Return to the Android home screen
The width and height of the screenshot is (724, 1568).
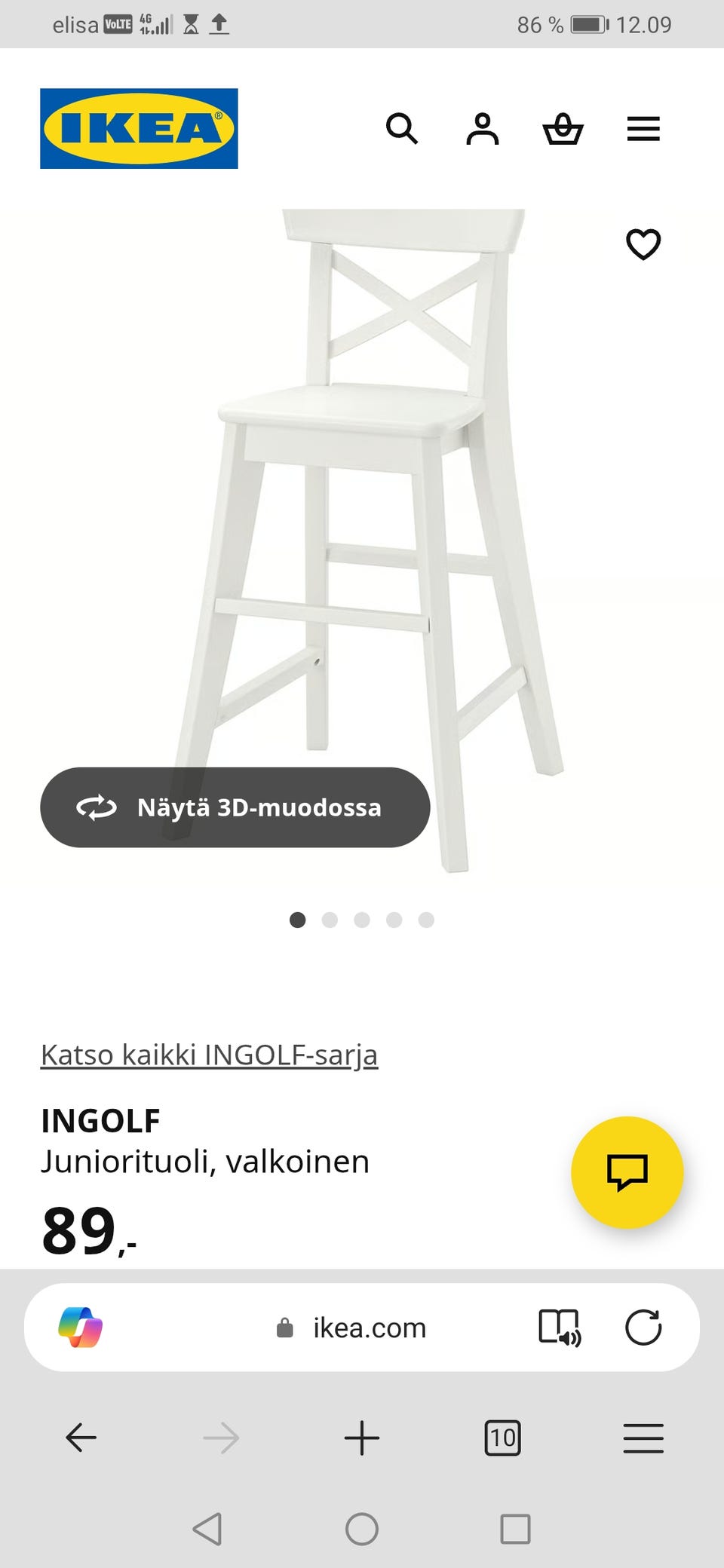tap(362, 1530)
